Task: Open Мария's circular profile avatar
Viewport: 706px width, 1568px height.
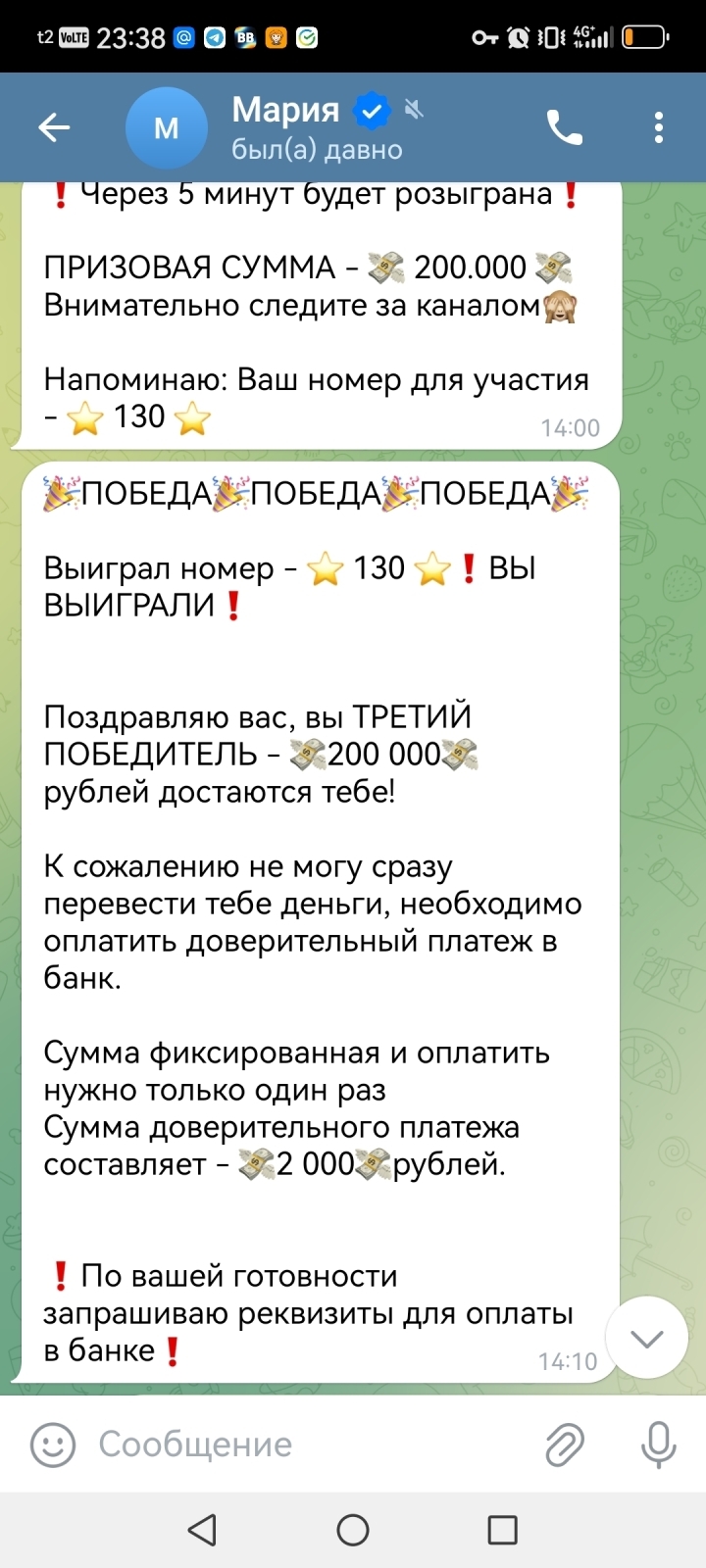Action: [167, 127]
